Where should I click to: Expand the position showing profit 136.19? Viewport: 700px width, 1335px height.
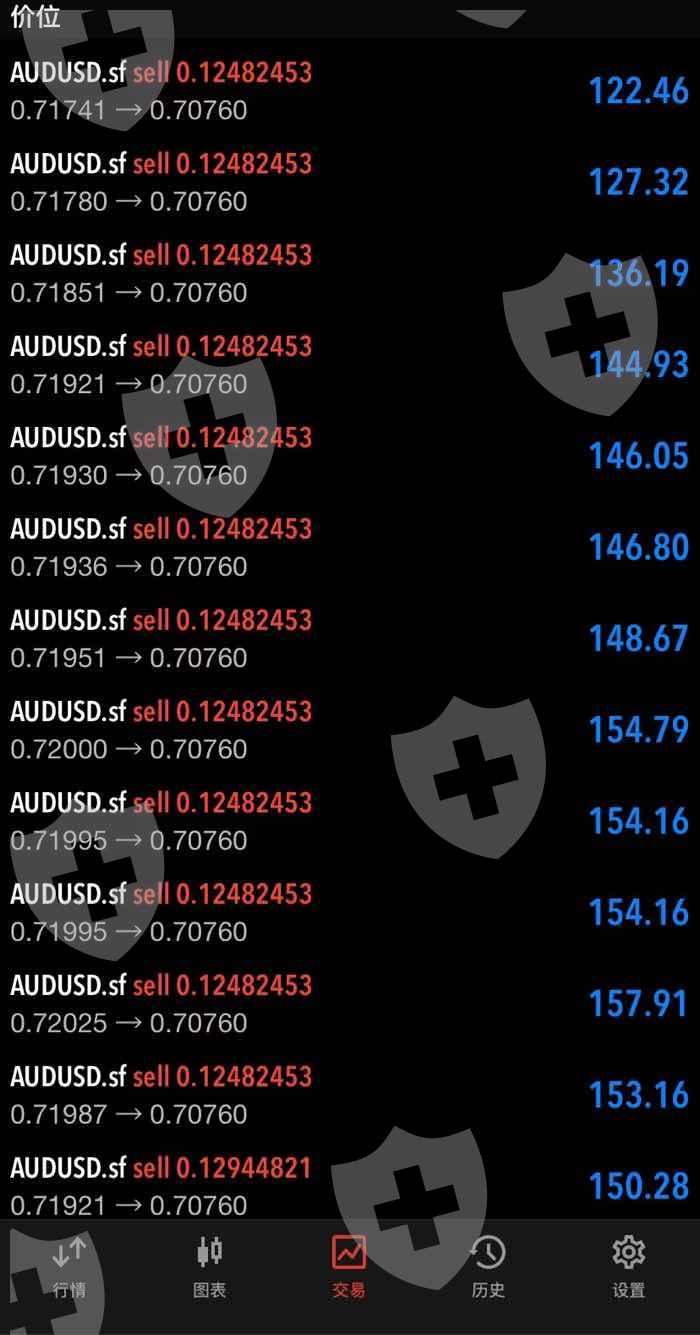pos(350,273)
